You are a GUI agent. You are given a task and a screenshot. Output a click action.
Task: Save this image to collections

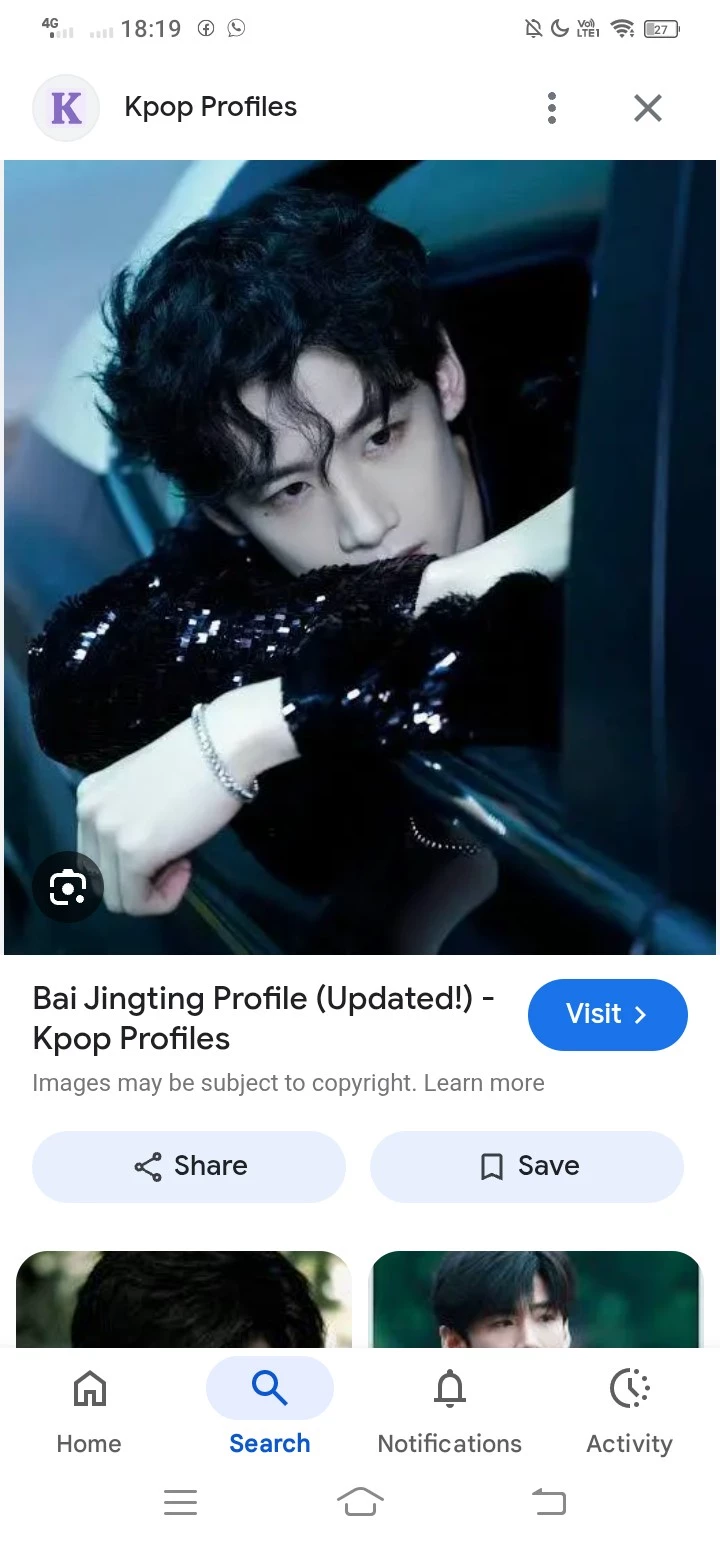click(527, 1166)
